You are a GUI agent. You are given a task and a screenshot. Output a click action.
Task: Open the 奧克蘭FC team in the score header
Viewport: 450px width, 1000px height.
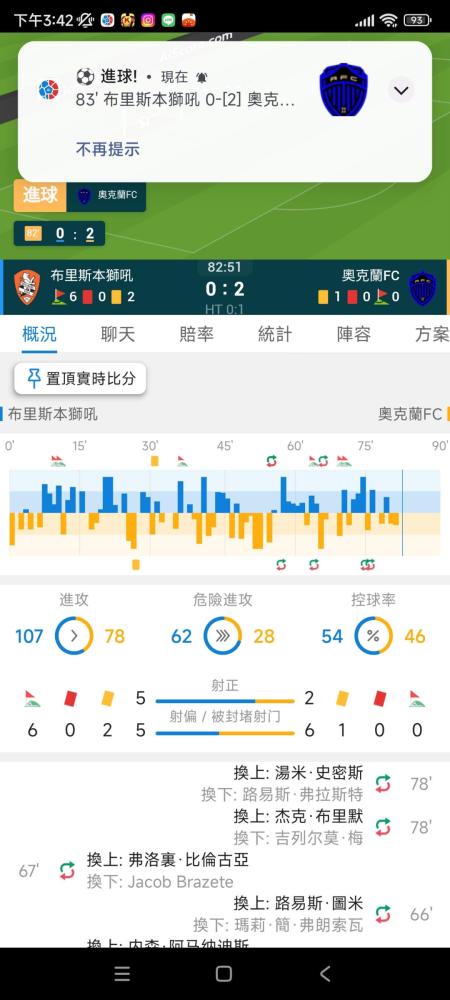tap(371, 276)
